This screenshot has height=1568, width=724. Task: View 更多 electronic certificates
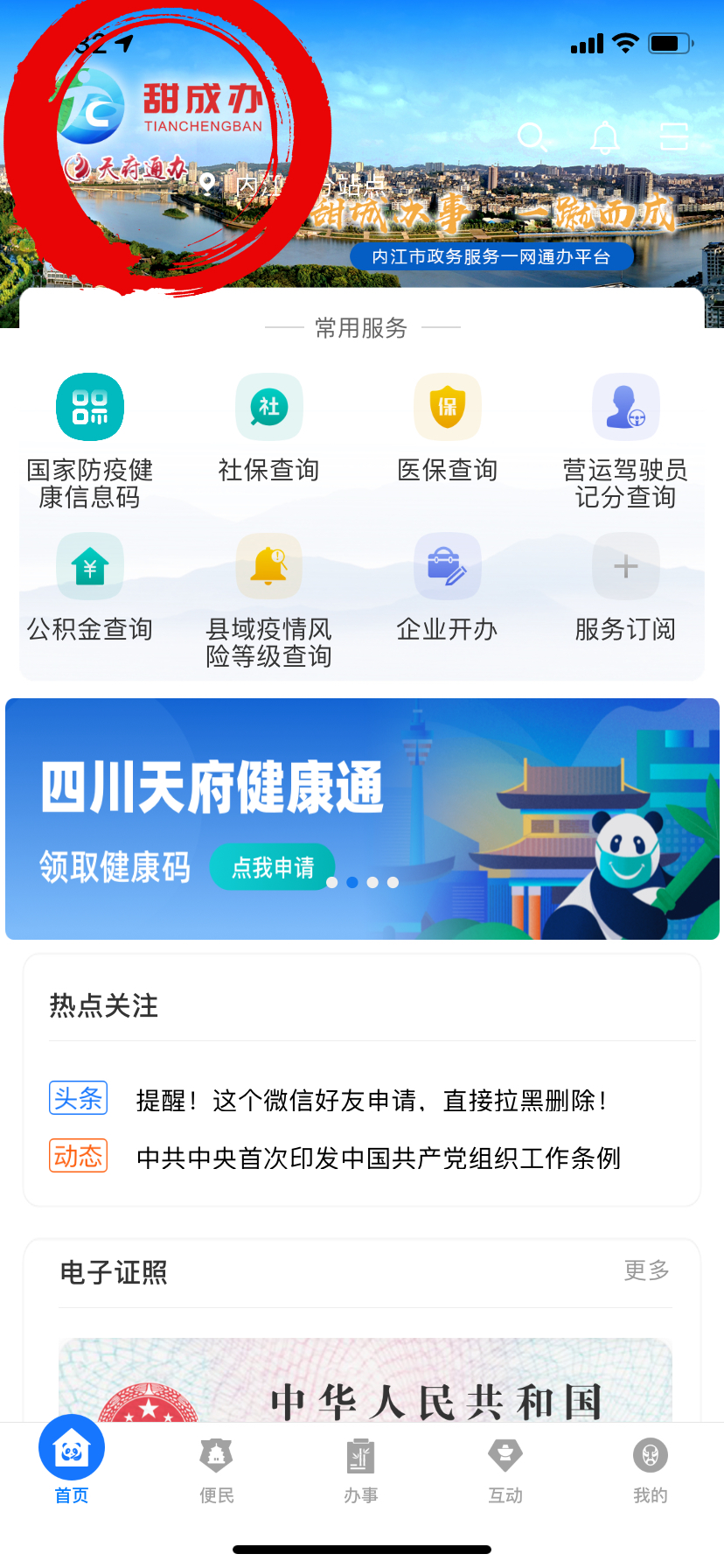pyautogui.click(x=646, y=1270)
